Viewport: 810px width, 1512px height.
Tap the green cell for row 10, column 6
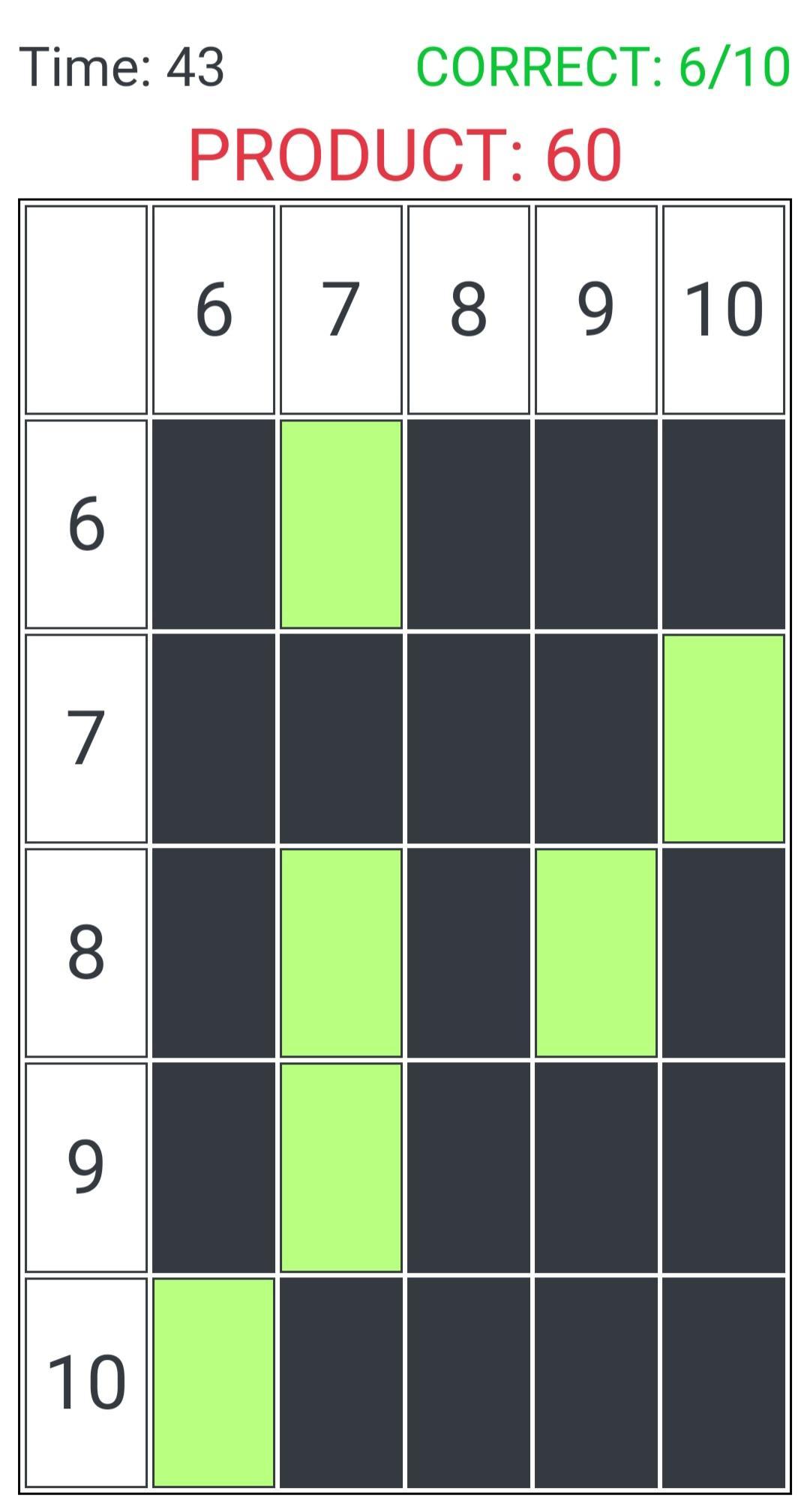214,1382
